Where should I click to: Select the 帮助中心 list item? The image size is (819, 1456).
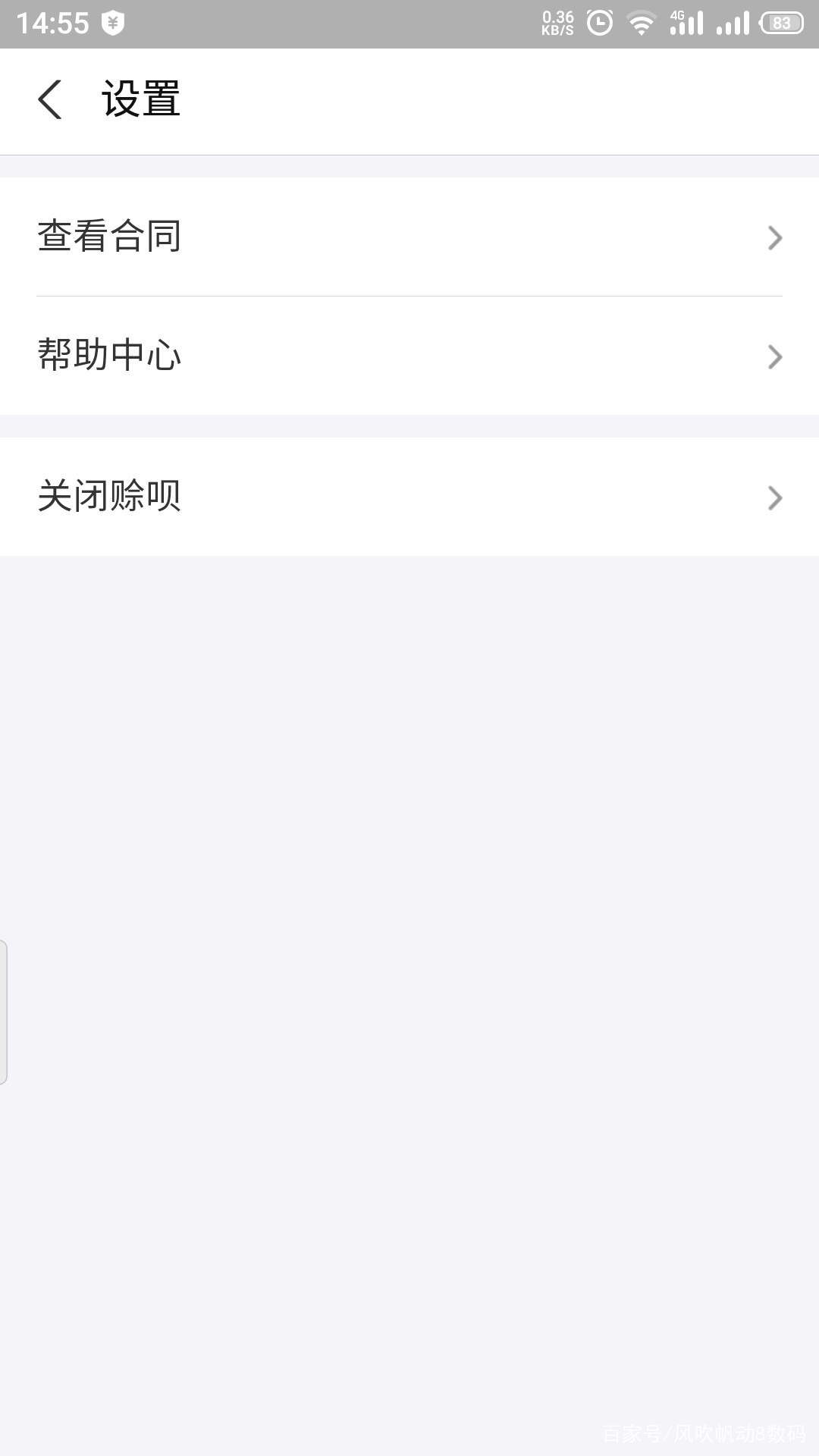pos(303,356)
